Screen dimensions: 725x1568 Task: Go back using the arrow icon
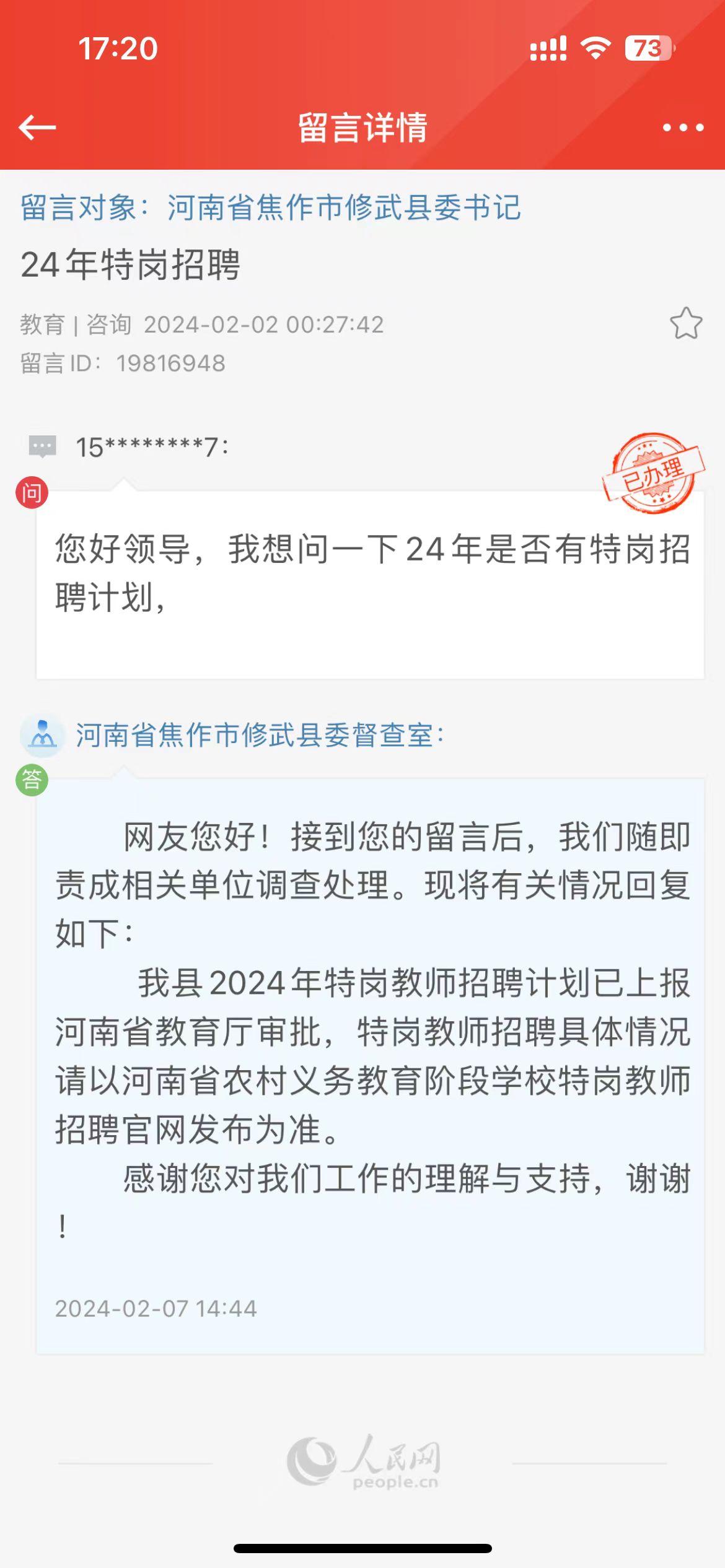click(x=37, y=128)
